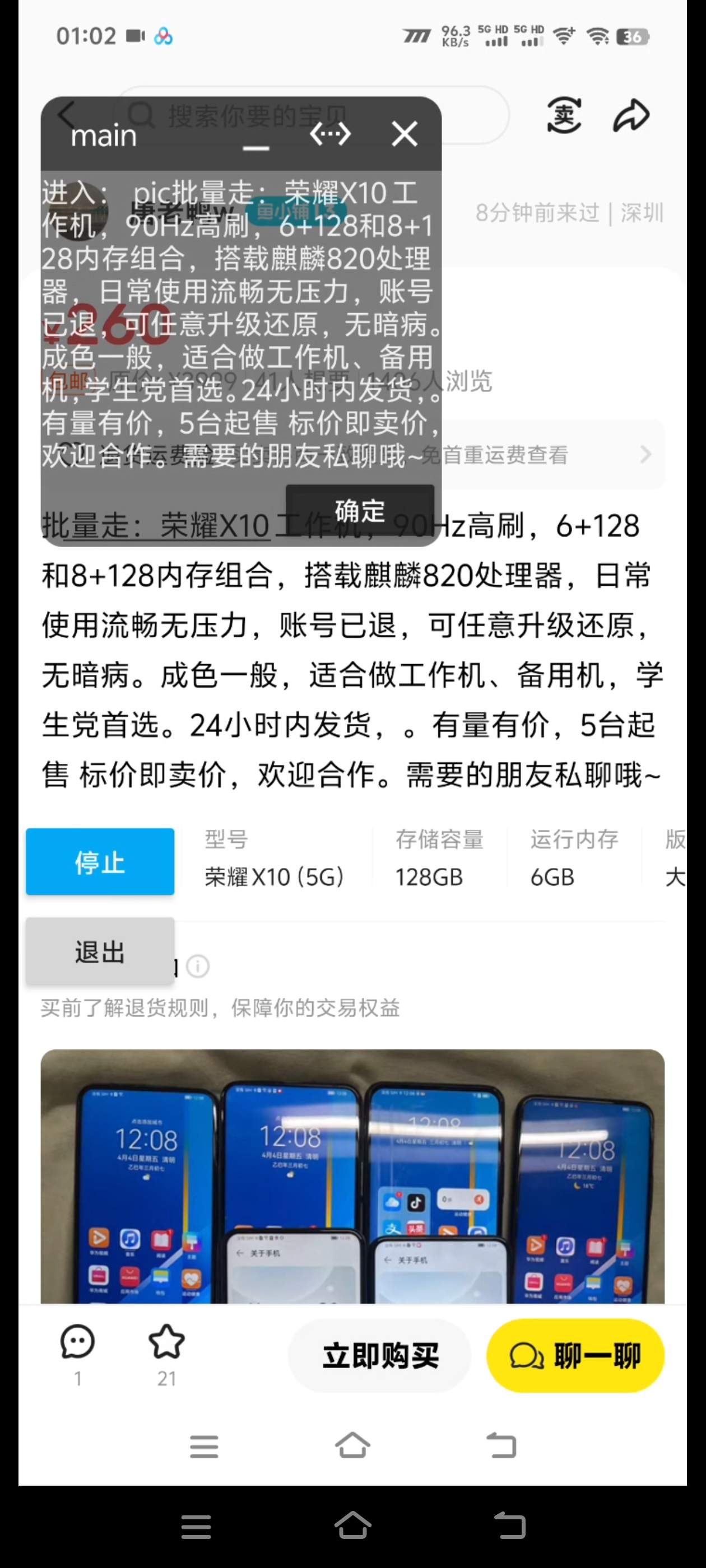Tap the info icon beside return rules
The image size is (706, 1568).
coord(198,967)
